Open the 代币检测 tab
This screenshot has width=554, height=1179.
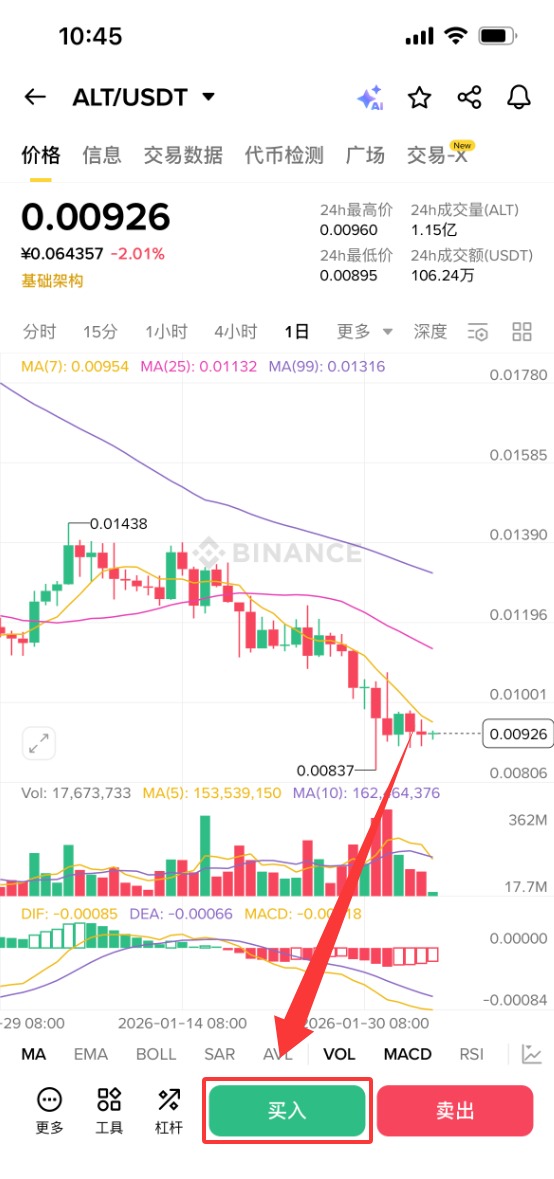click(x=284, y=156)
